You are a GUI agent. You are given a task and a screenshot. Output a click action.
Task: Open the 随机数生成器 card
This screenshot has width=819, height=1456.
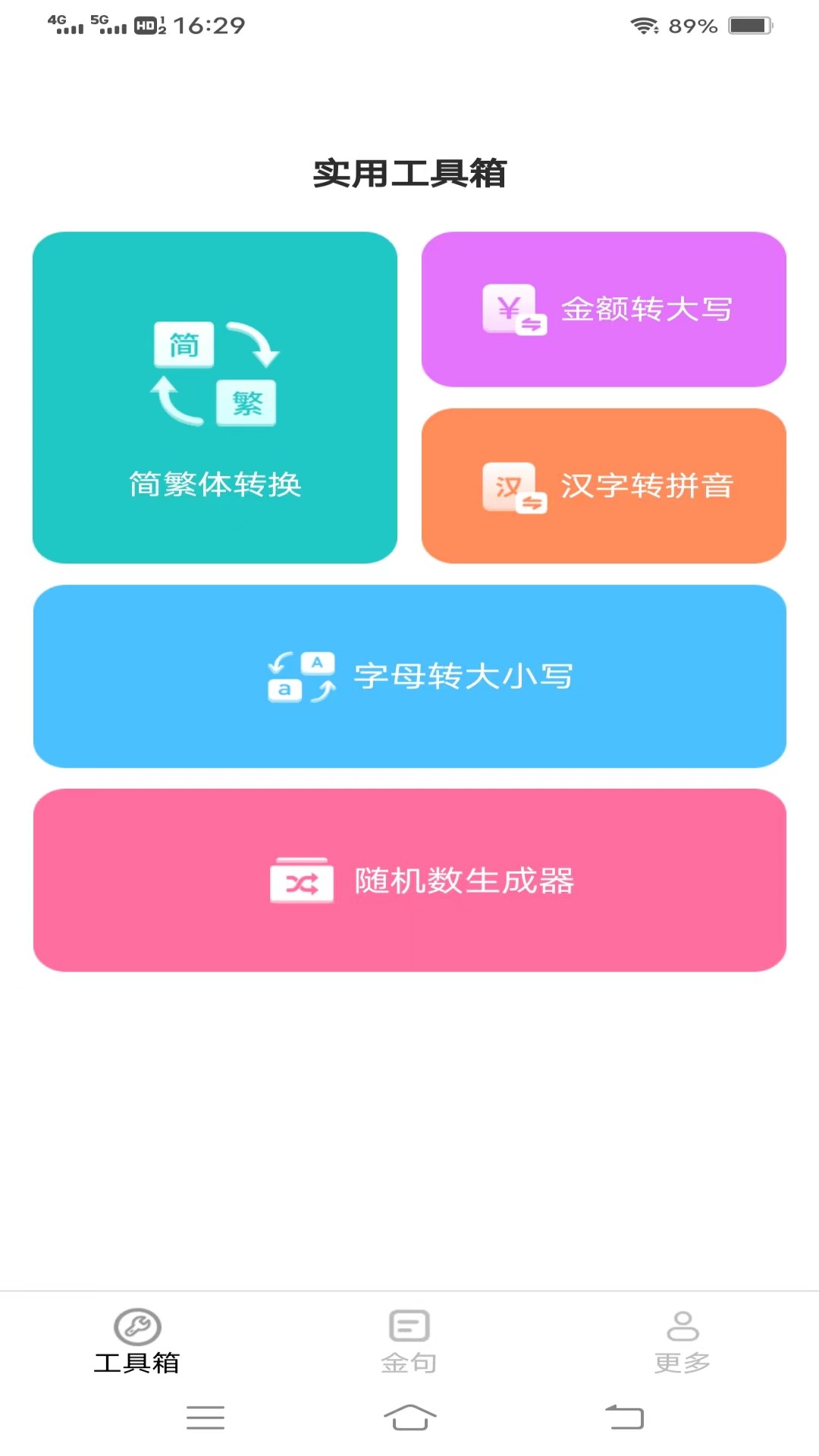pos(409,880)
